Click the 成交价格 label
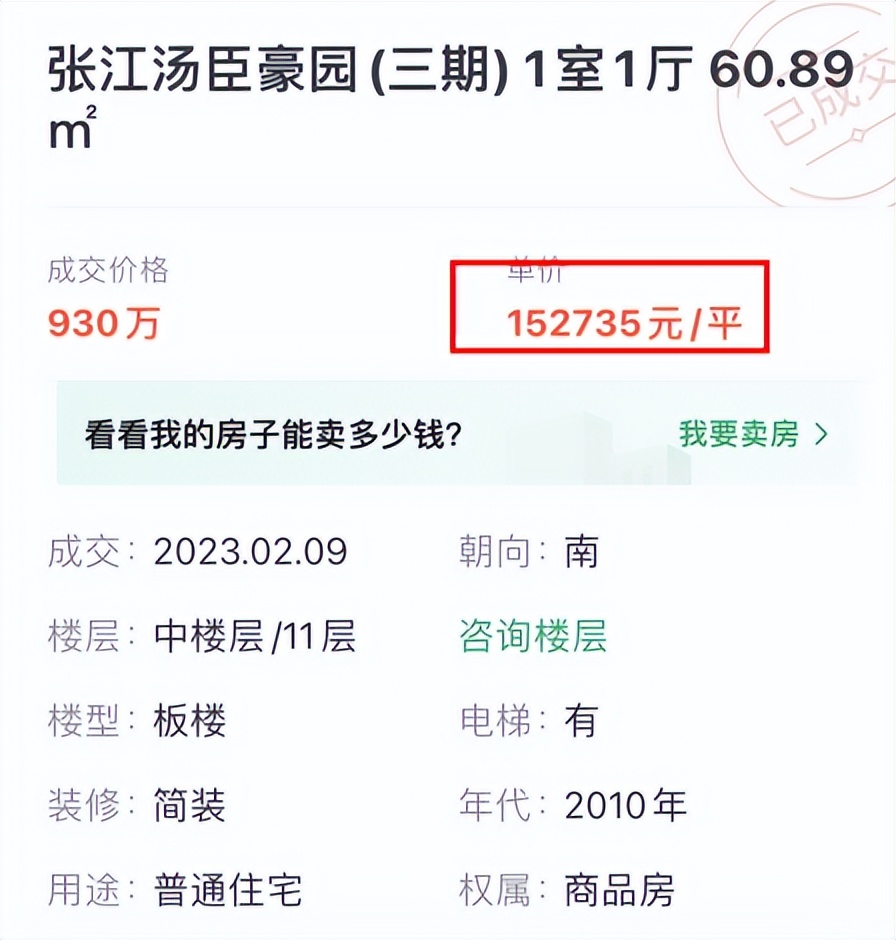The image size is (896, 940). [x=110, y=270]
